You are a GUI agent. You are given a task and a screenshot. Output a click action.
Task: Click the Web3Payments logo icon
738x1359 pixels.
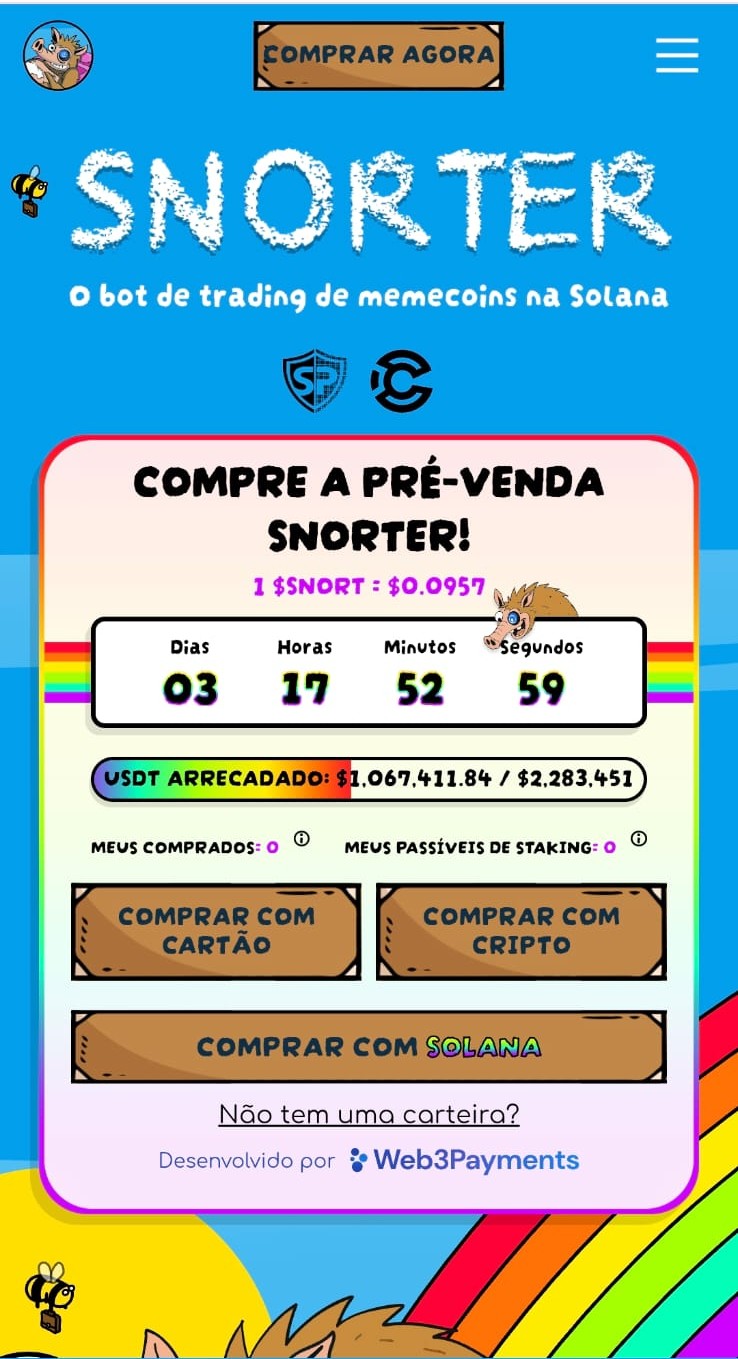pyautogui.click(x=355, y=1160)
